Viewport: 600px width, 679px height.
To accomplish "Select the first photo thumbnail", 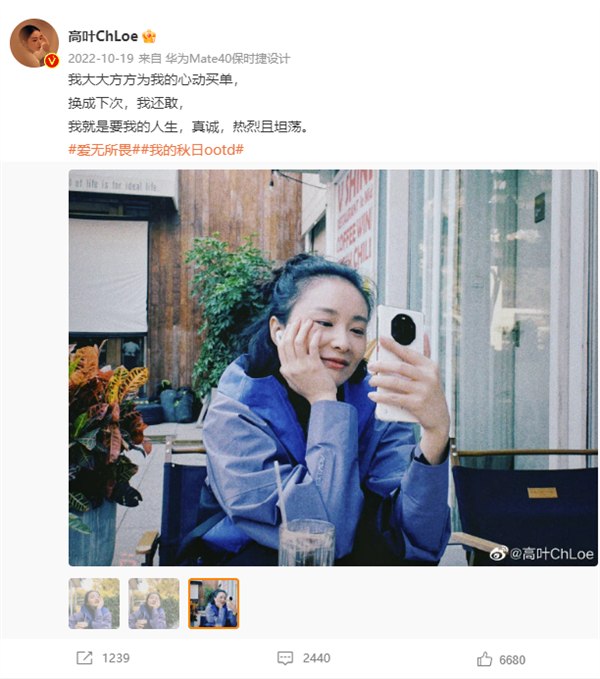I will click(94, 603).
